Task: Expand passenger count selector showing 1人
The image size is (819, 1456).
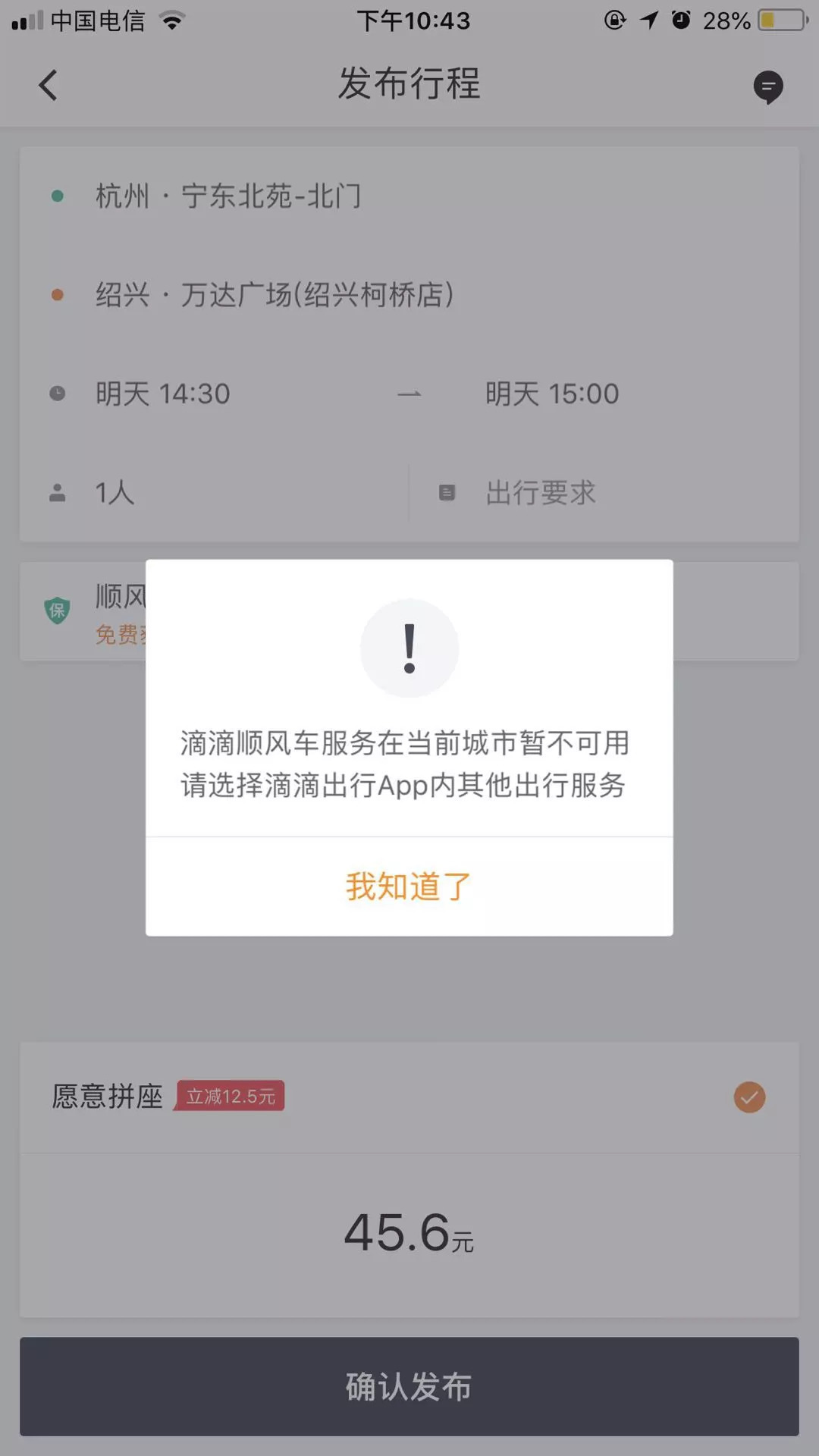Action: 114,492
